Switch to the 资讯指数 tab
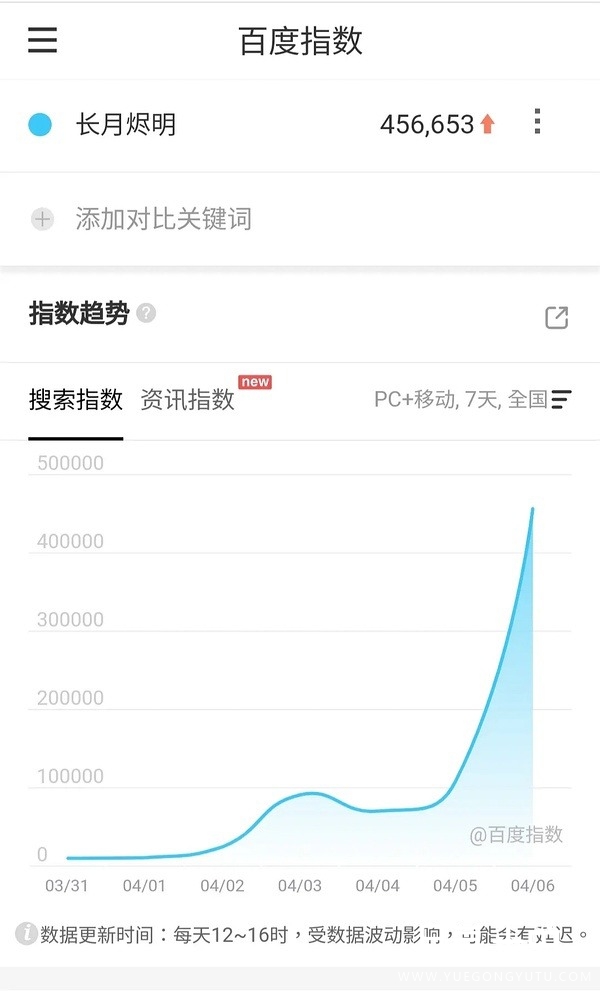Image resolution: width=600 pixels, height=991 pixels. 188,400
